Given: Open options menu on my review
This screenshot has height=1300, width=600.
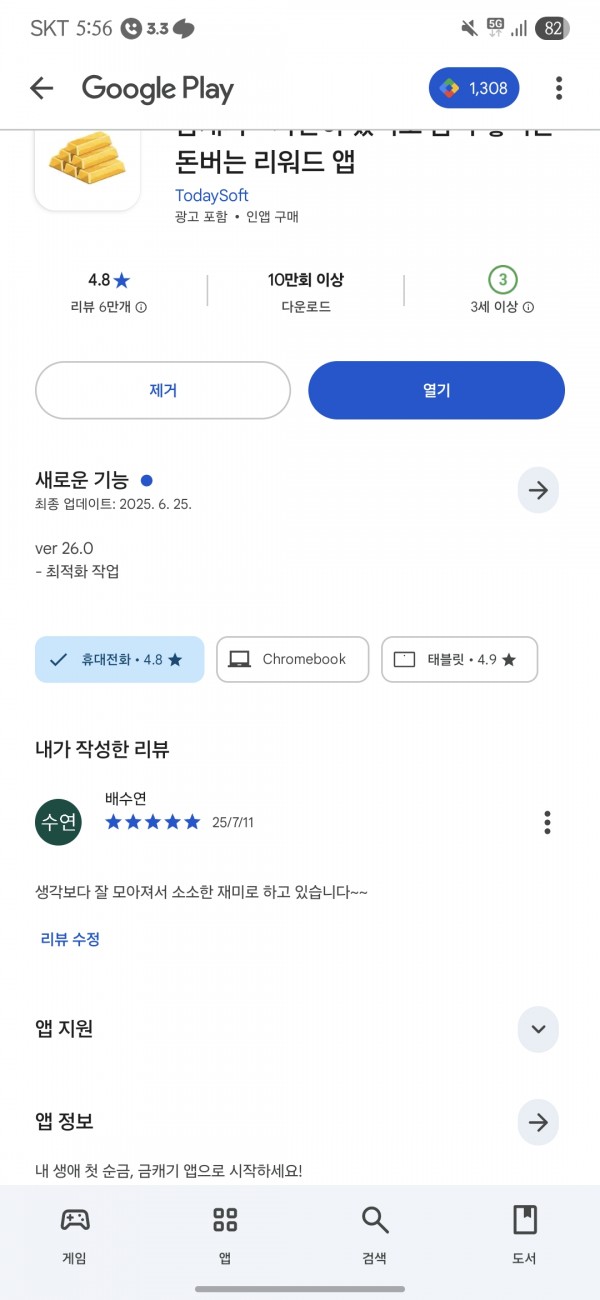Looking at the screenshot, I should (x=547, y=822).
